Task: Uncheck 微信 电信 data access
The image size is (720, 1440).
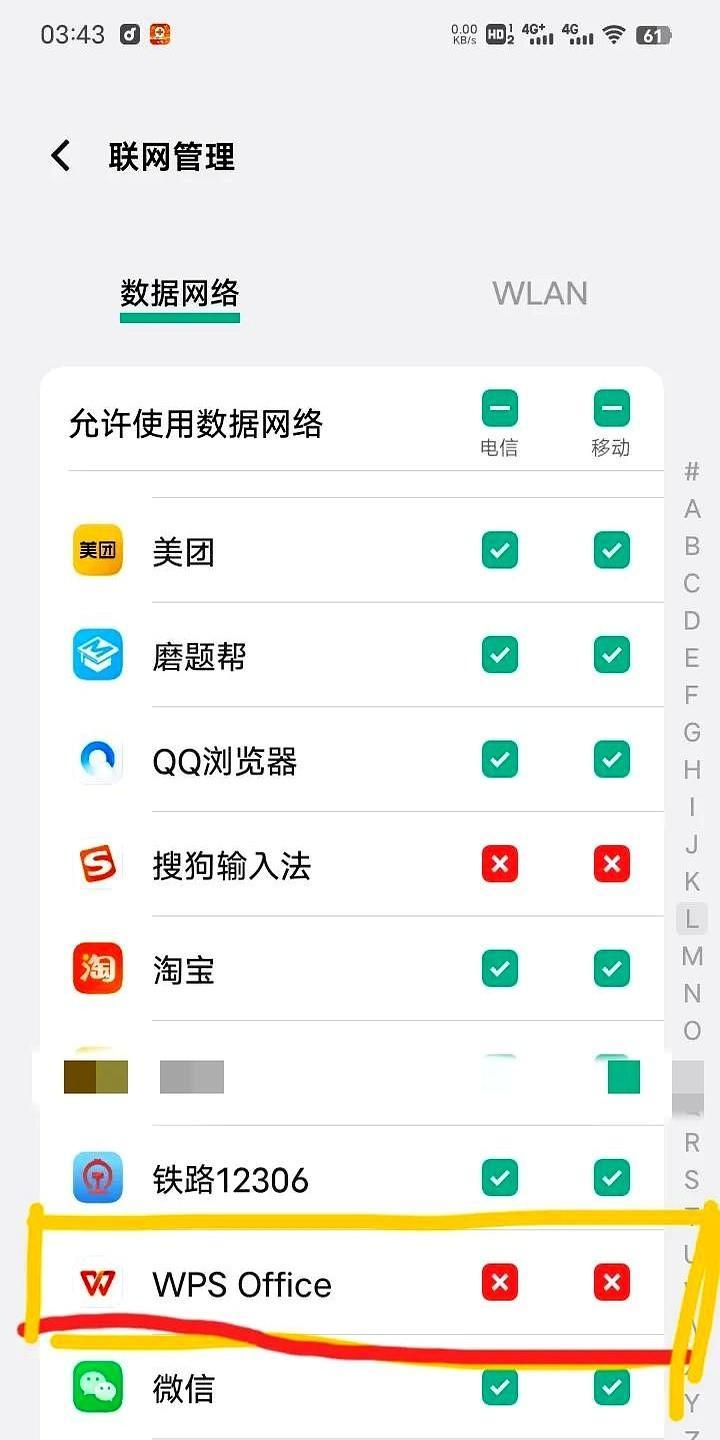Action: [x=500, y=1387]
